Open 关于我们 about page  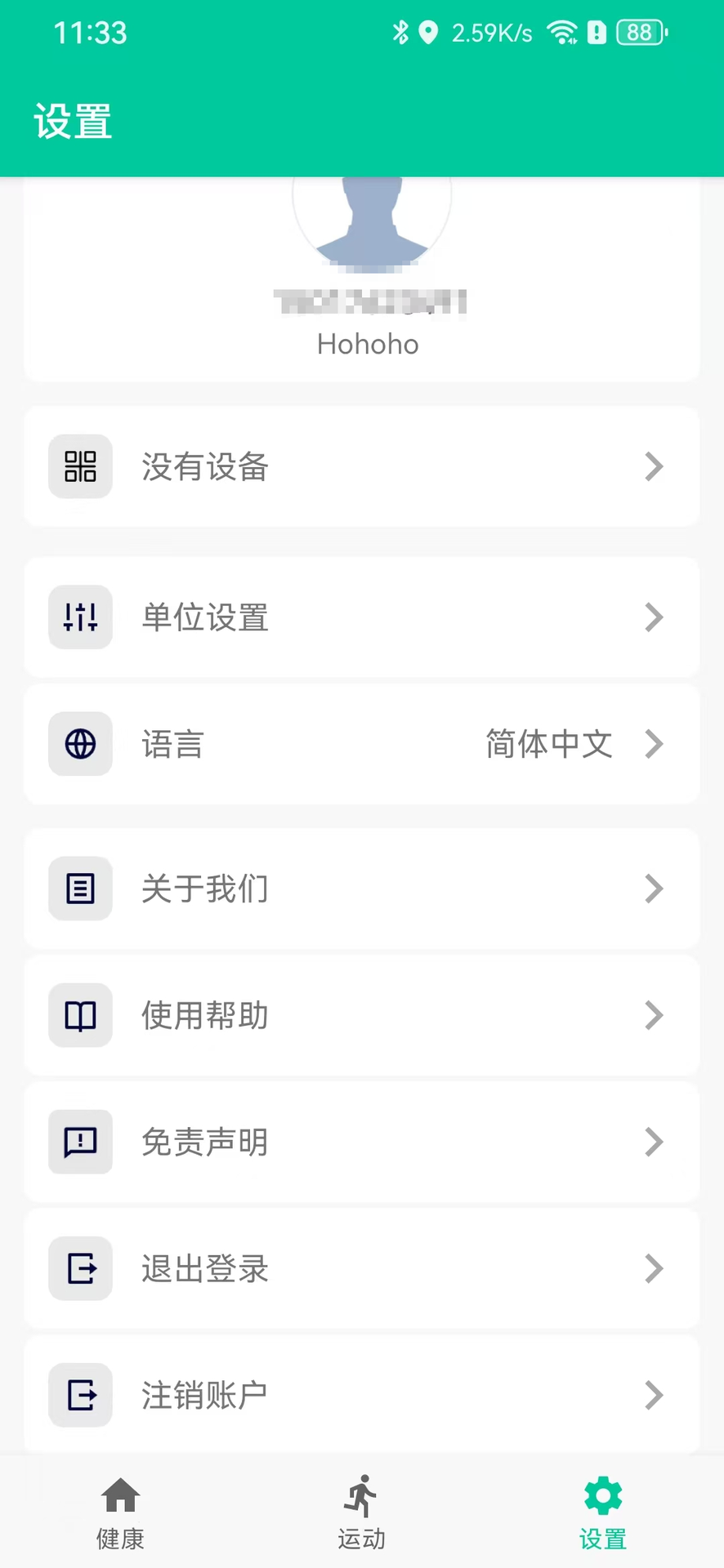(204, 889)
